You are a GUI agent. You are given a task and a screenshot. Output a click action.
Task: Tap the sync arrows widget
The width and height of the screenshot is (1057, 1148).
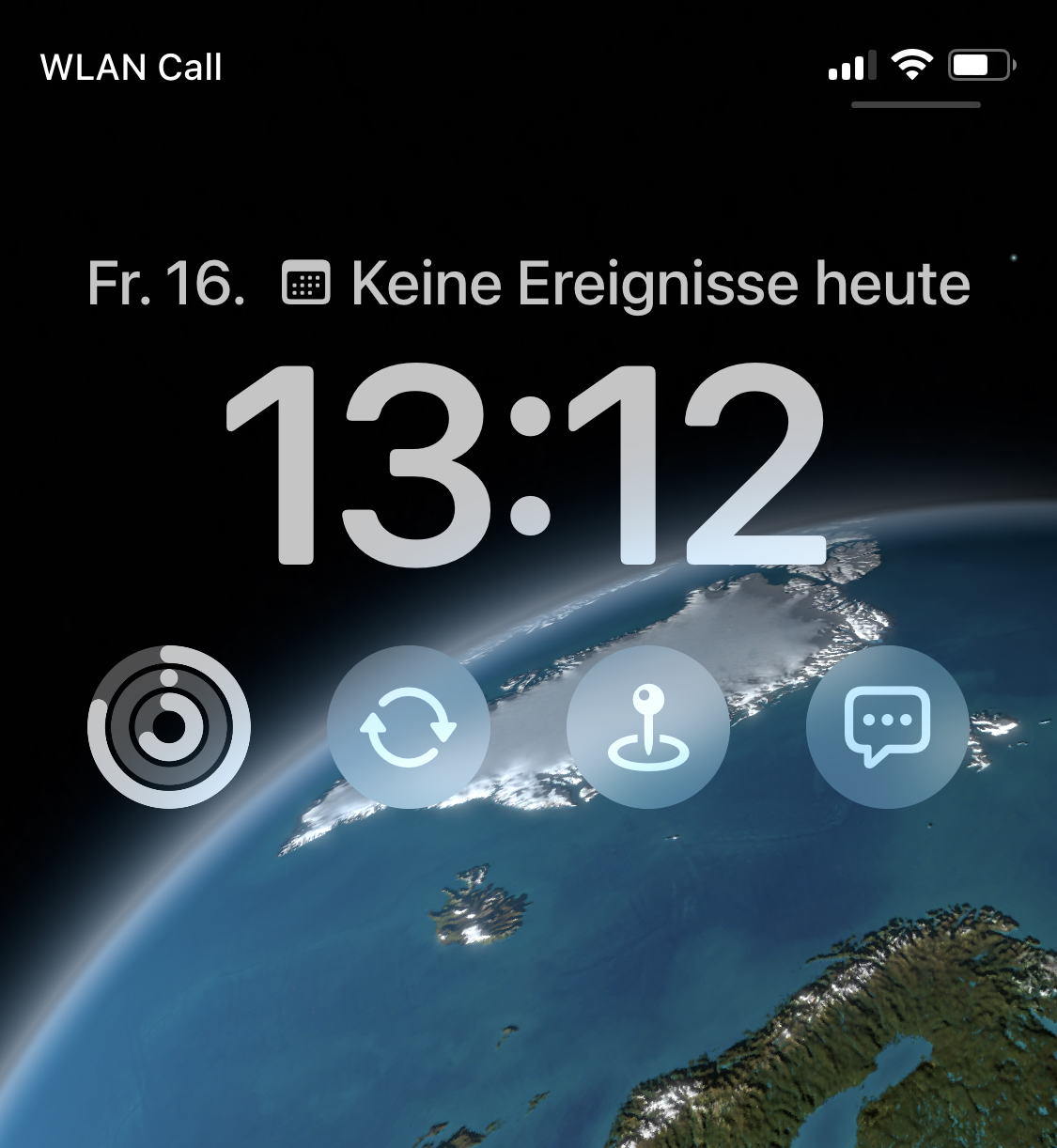click(x=408, y=726)
